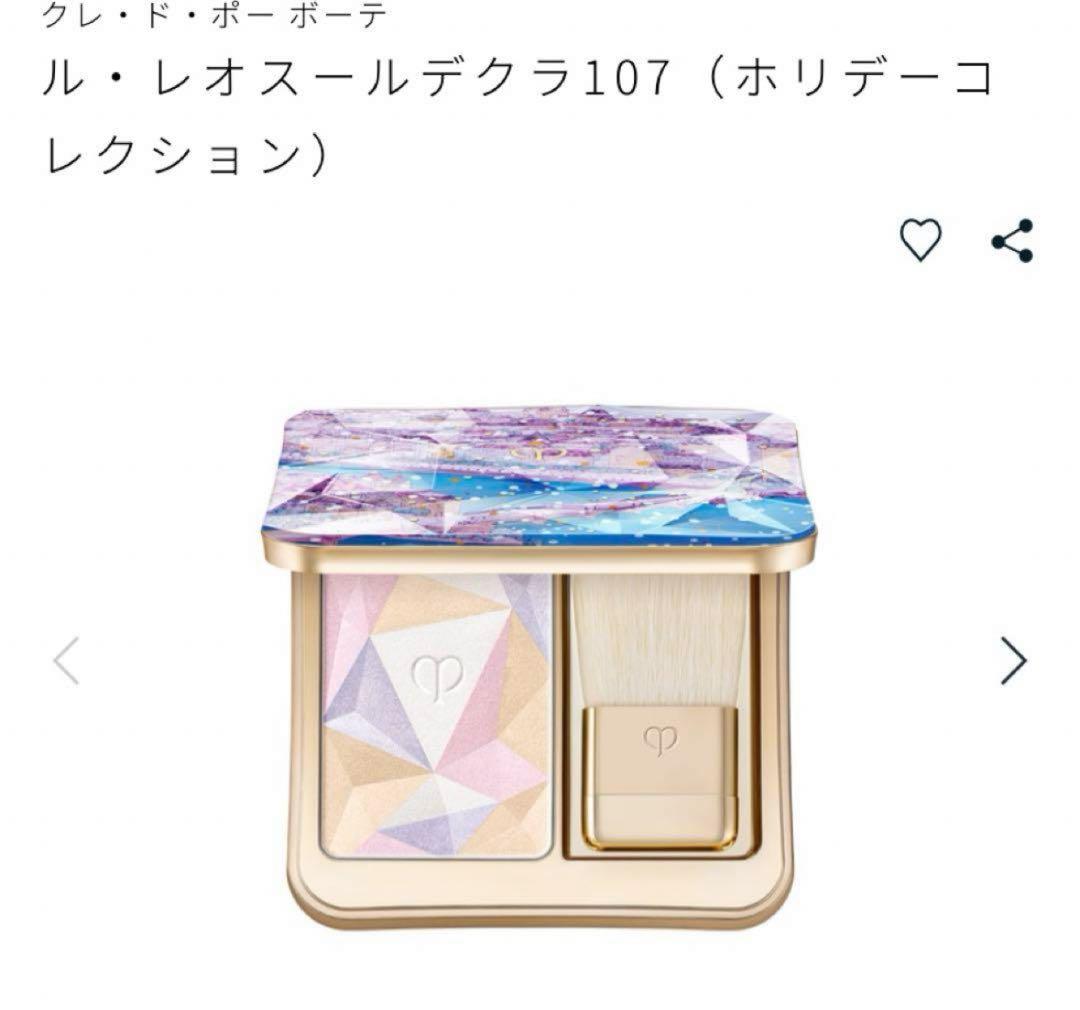1080x1010 pixels.
Task: Add this product to favorites with the heart
Action: pyautogui.click(x=920, y=240)
